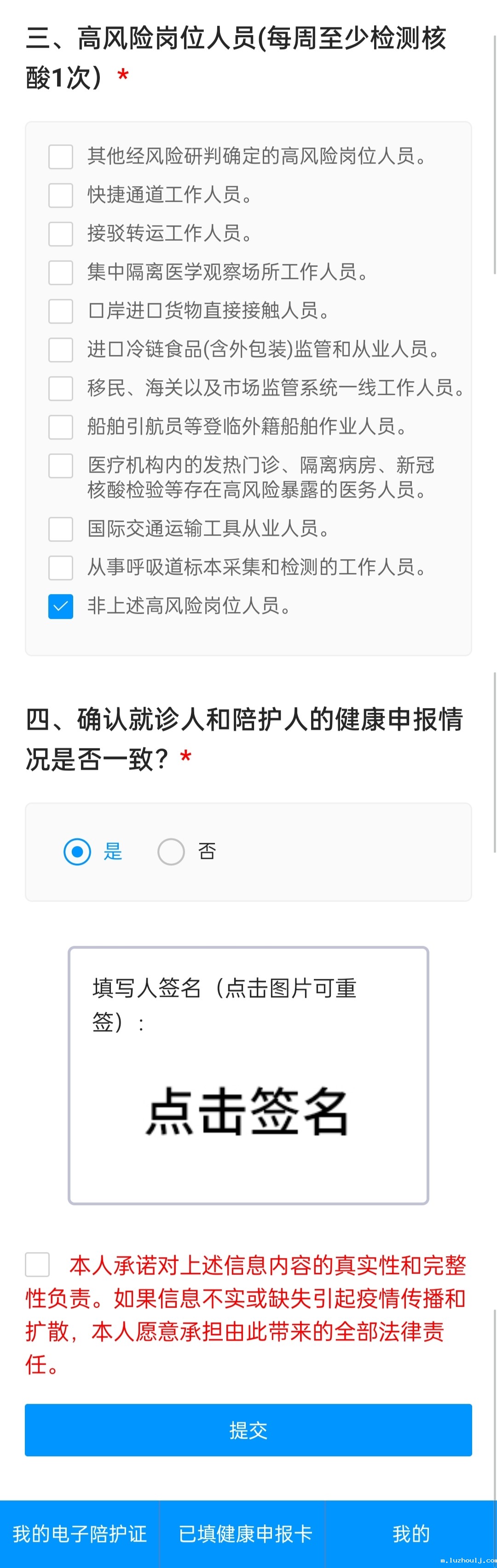Check 移民、海关以及市场监管系统一线工作人员

pyautogui.click(x=61, y=388)
